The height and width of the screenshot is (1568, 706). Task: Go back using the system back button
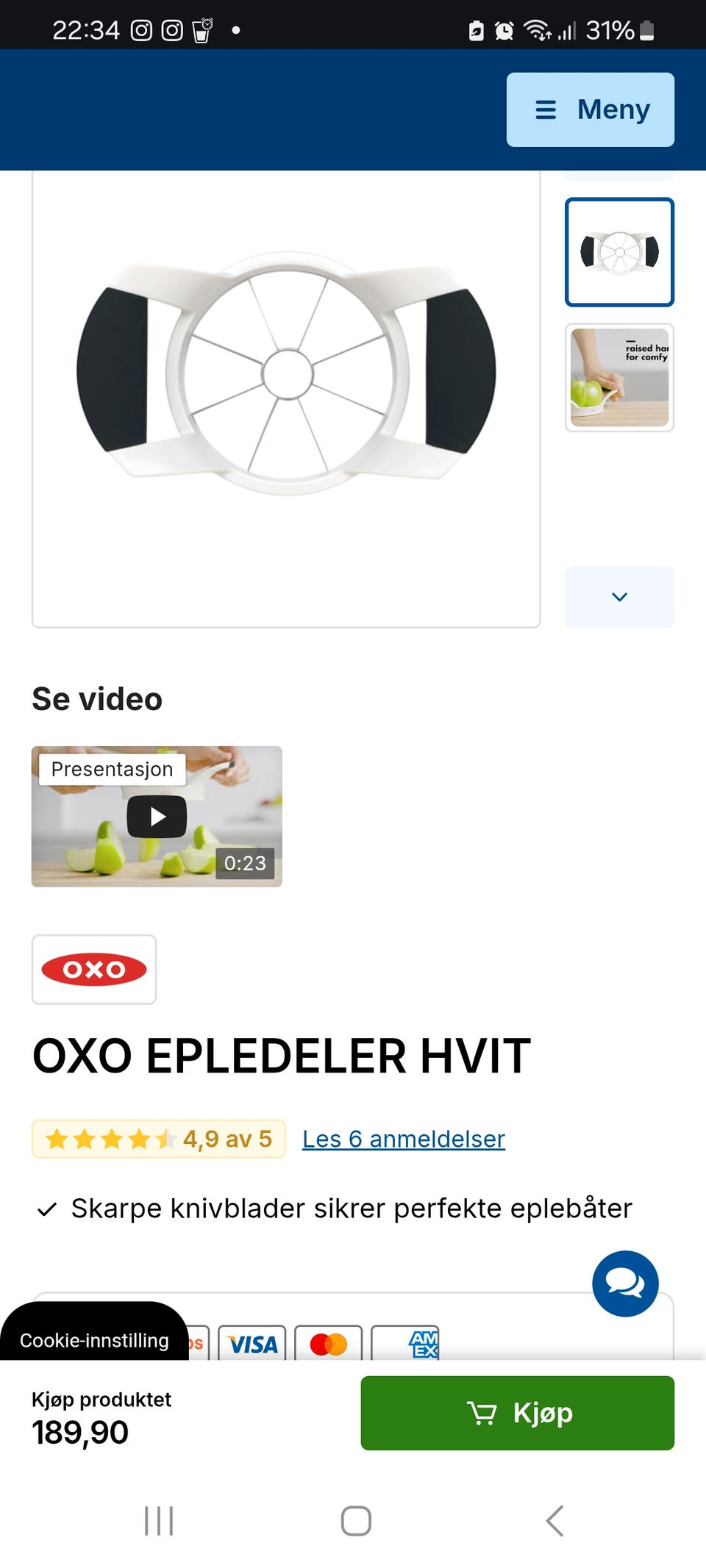click(x=555, y=1521)
